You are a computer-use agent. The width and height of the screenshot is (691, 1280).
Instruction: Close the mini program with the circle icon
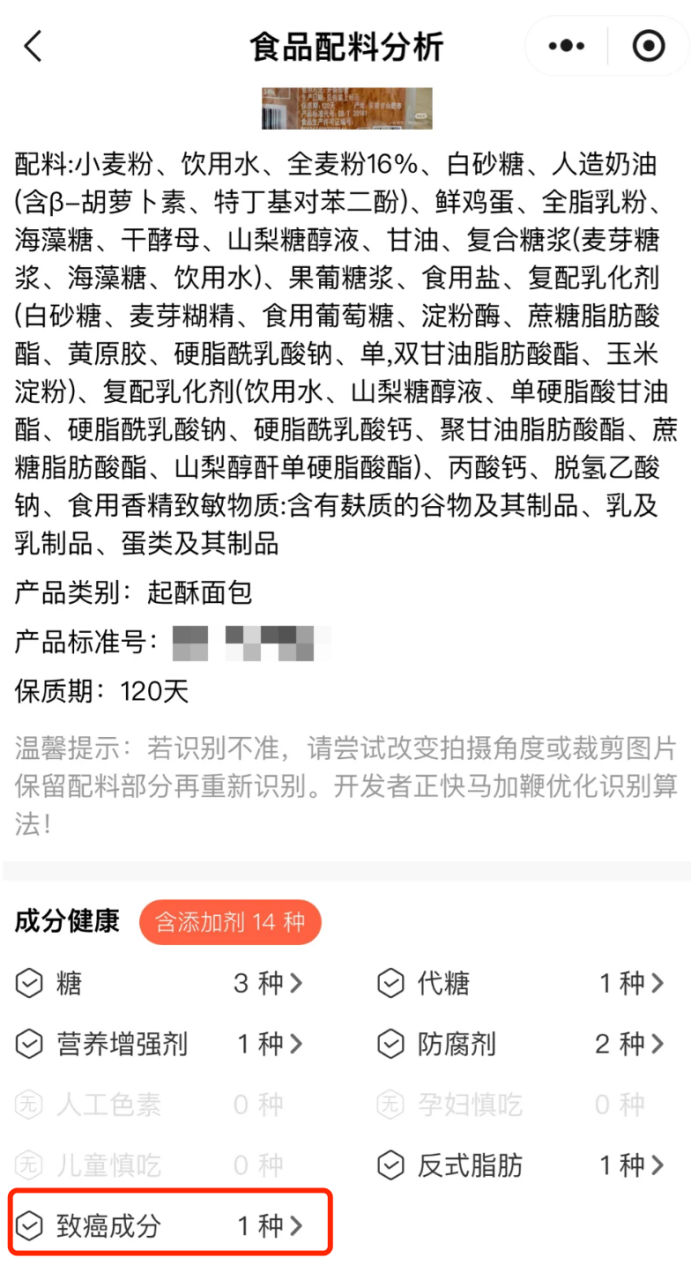(x=649, y=46)
